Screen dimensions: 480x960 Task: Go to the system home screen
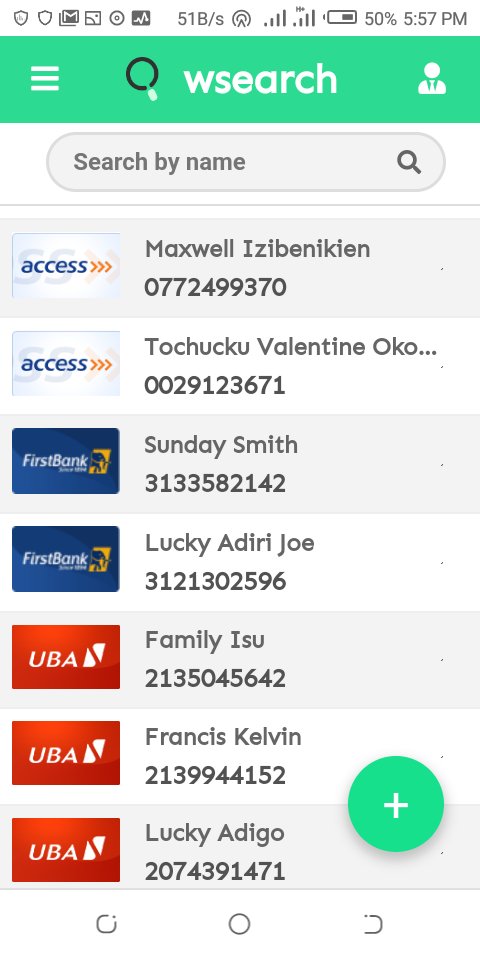(239, 924)
